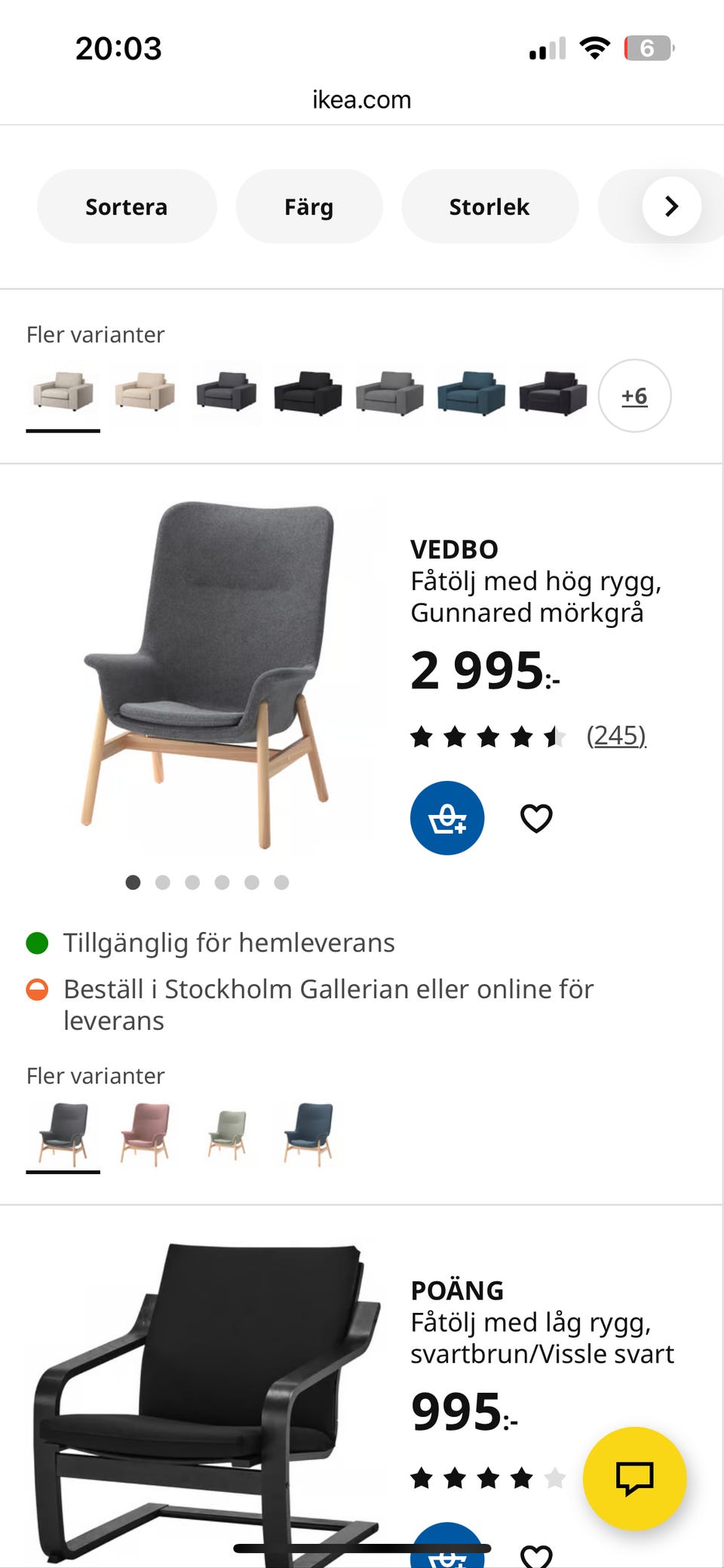Viewport: 724px width, 1568px height.
Task: Open the Sortera filter options
Action: (126, 206)
